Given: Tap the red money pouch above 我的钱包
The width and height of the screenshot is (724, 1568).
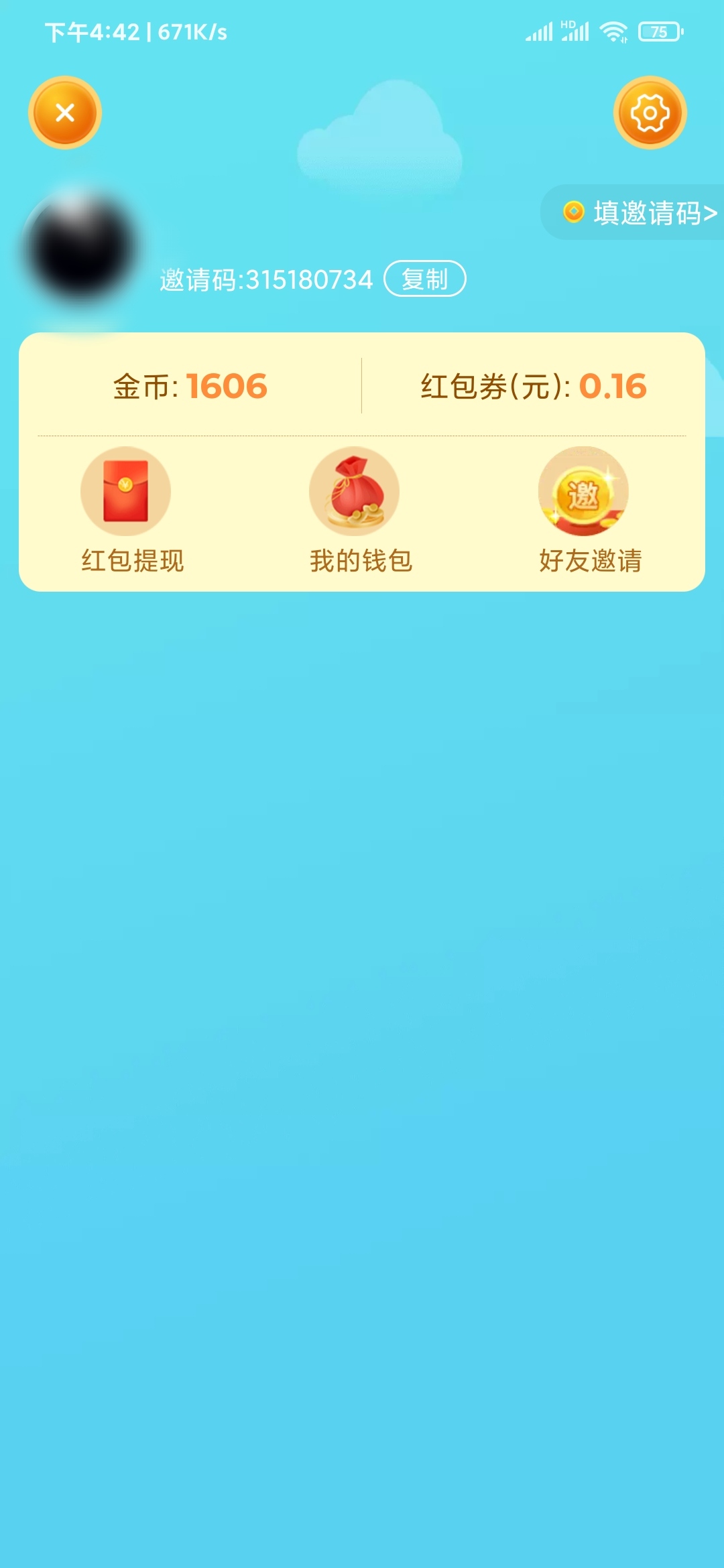Looking at the screenshot, I should pos(354,491).
